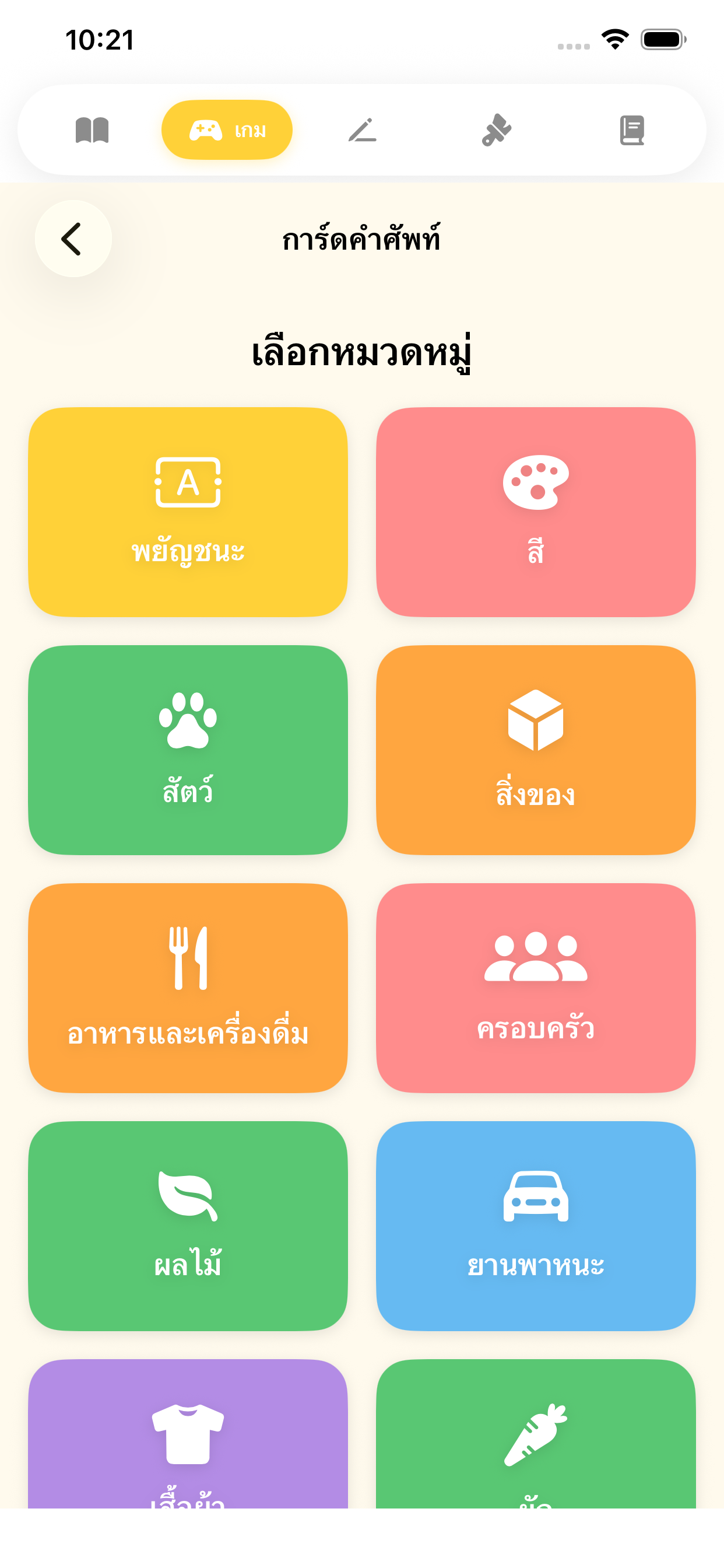Select the pencil writing practice icon
Screen dimensions: 724x1568
pyautogui.click(x=363, y=129)
